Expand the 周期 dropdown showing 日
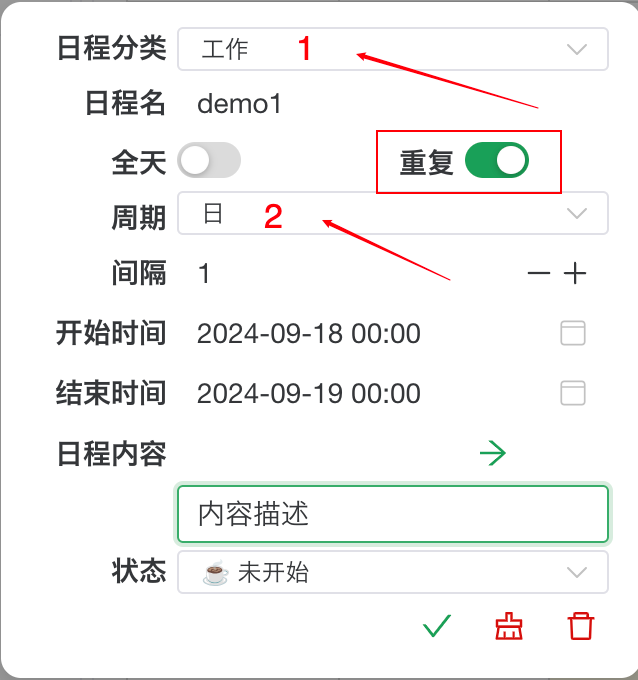 point(392,214)
